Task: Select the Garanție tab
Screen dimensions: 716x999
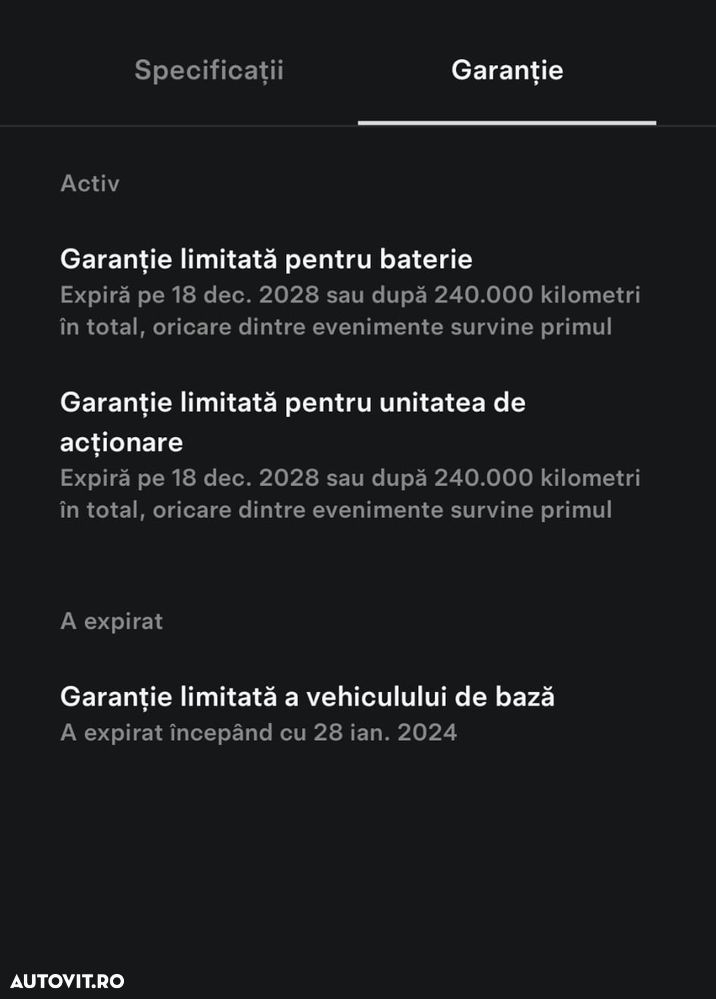Action: [x=507, y=71]
